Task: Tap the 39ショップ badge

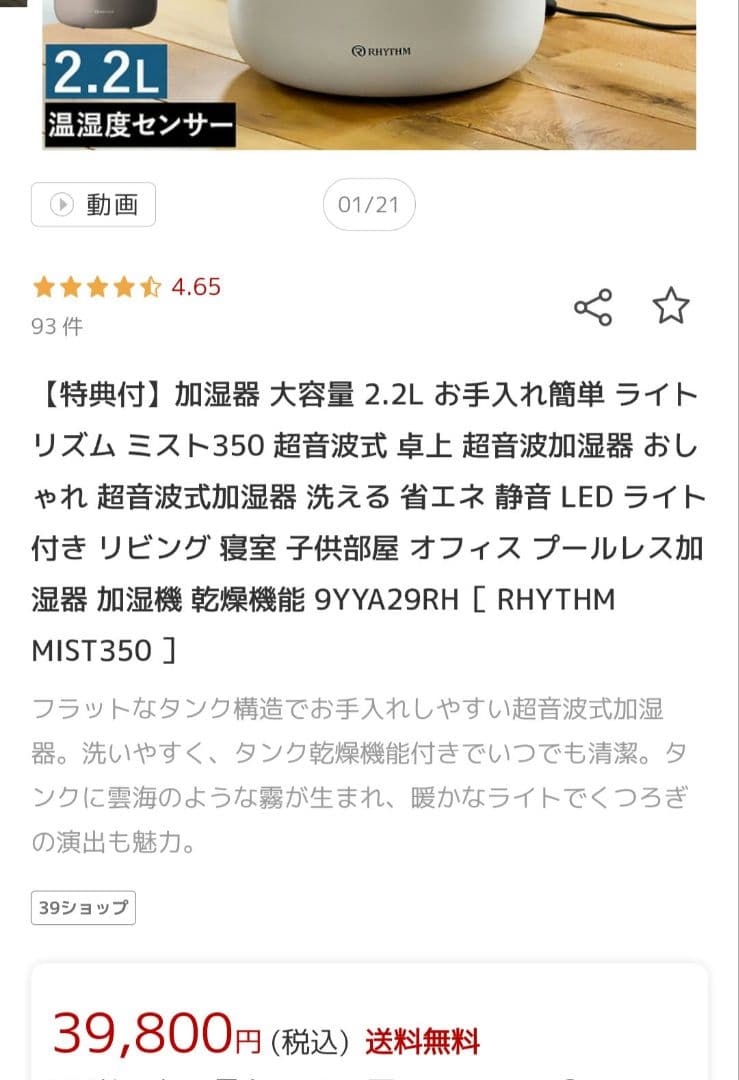Action: tap(84, 908)
